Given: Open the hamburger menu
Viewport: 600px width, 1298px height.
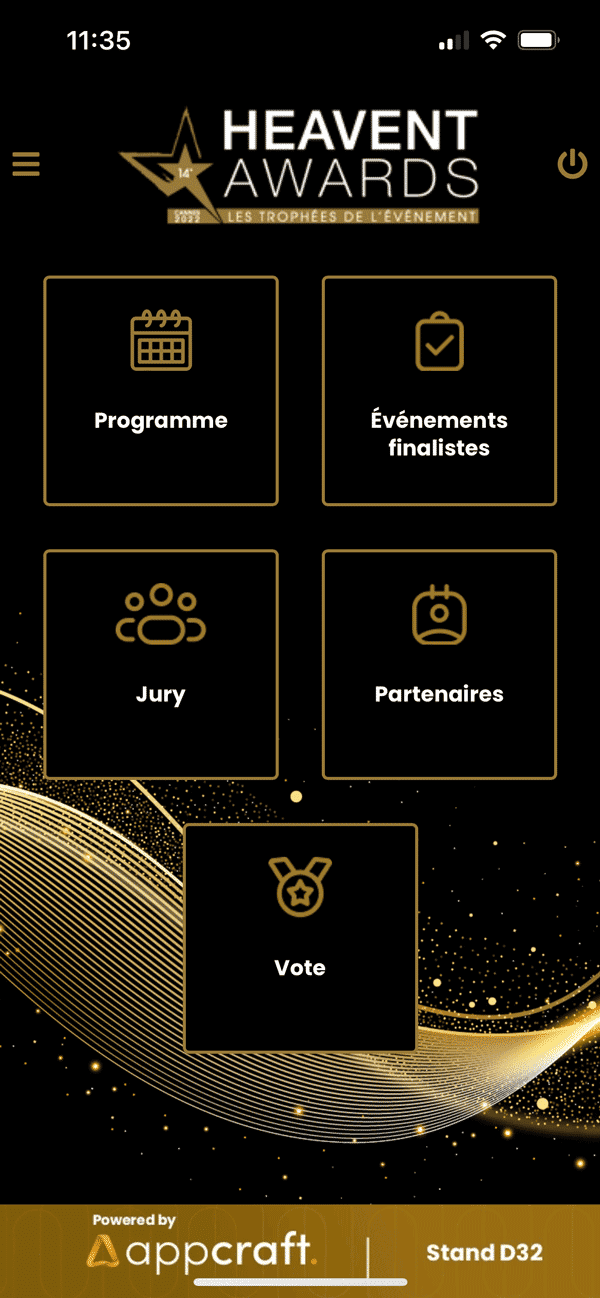Looking at the screenshot, I should [x=26, y=164].
